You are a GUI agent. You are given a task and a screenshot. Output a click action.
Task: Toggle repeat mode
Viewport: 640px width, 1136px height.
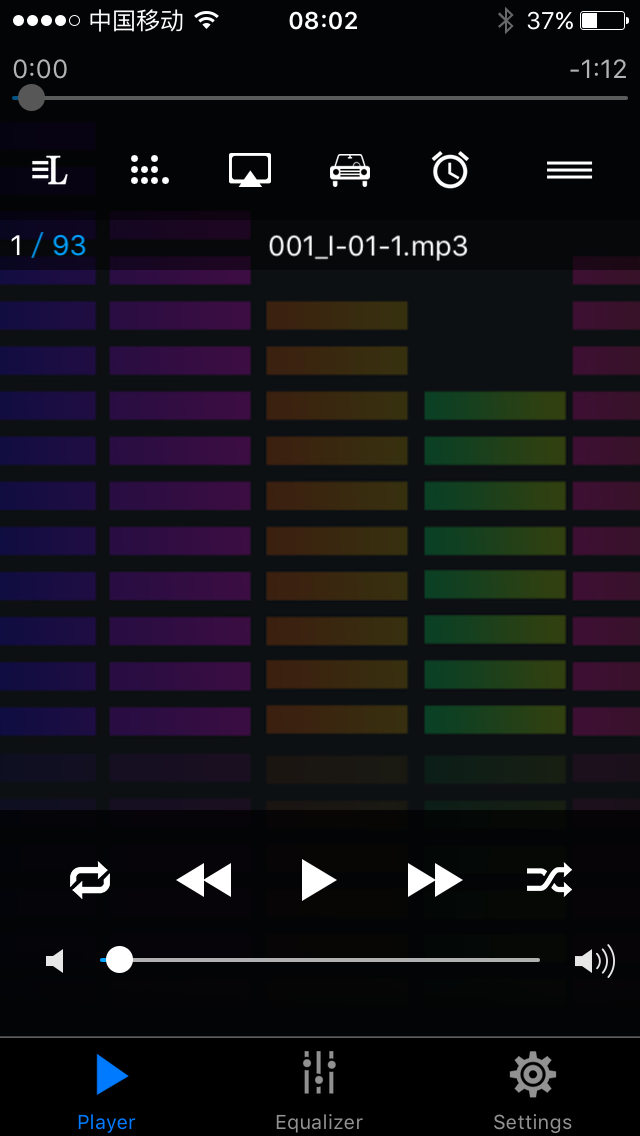(90, 880)
